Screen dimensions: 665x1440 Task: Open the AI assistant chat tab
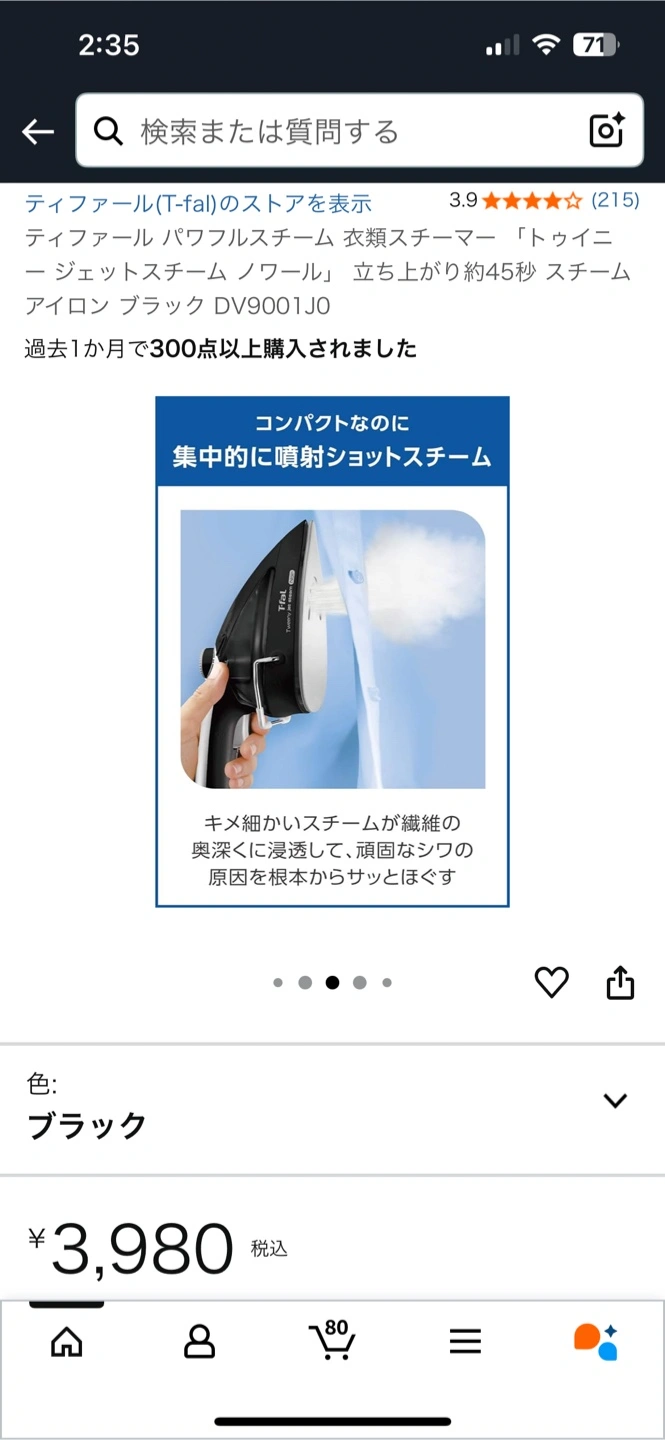click(596, 1342)
